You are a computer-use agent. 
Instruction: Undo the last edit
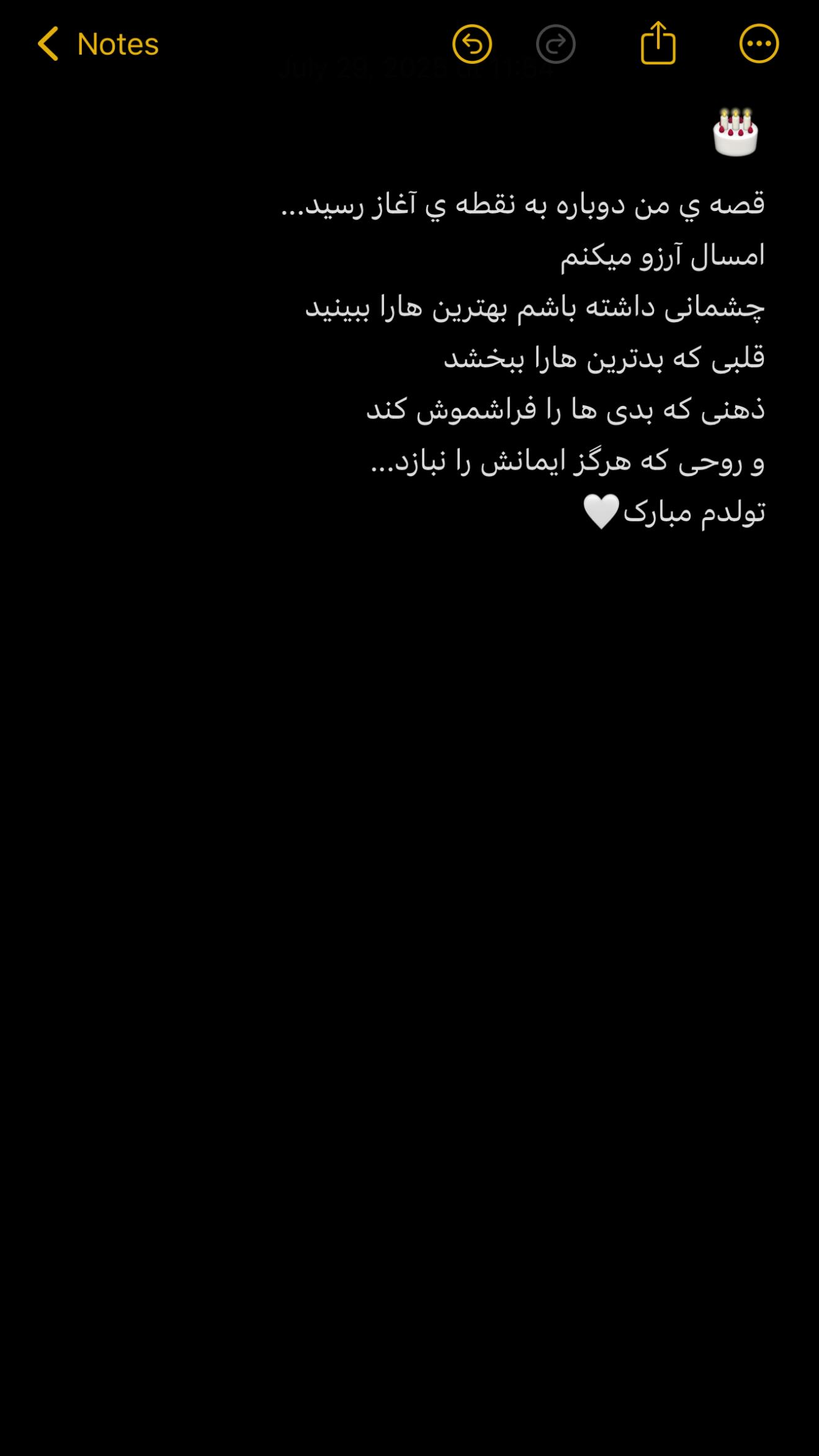click(472, 44)
